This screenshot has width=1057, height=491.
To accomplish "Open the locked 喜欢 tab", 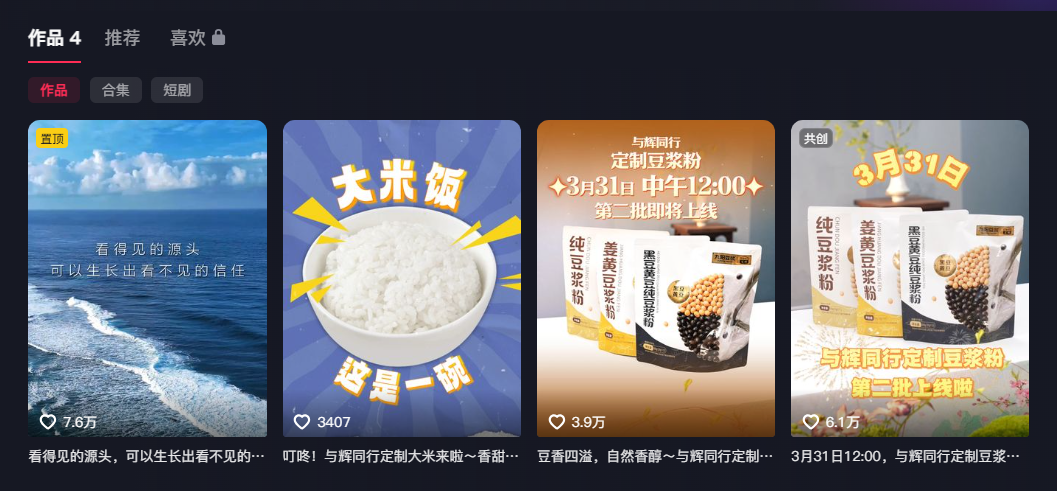I will point(197,38).
